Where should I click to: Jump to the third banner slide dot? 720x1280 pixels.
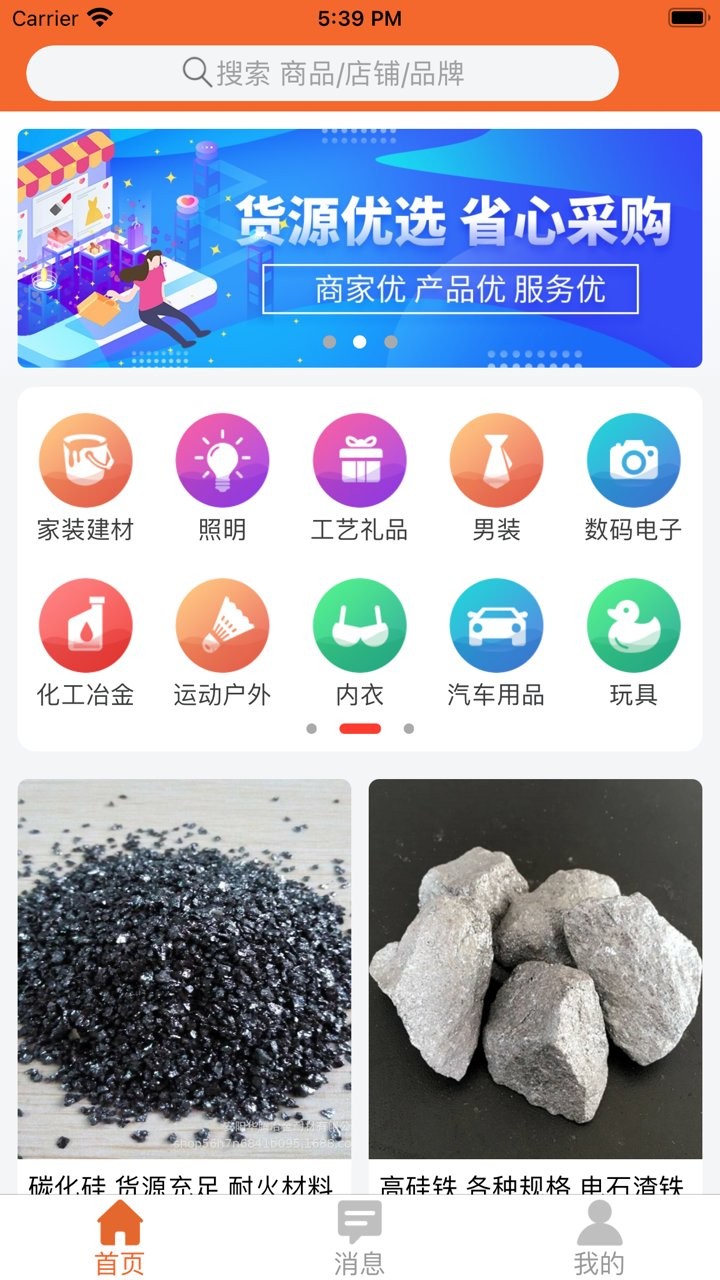[389, 341]
